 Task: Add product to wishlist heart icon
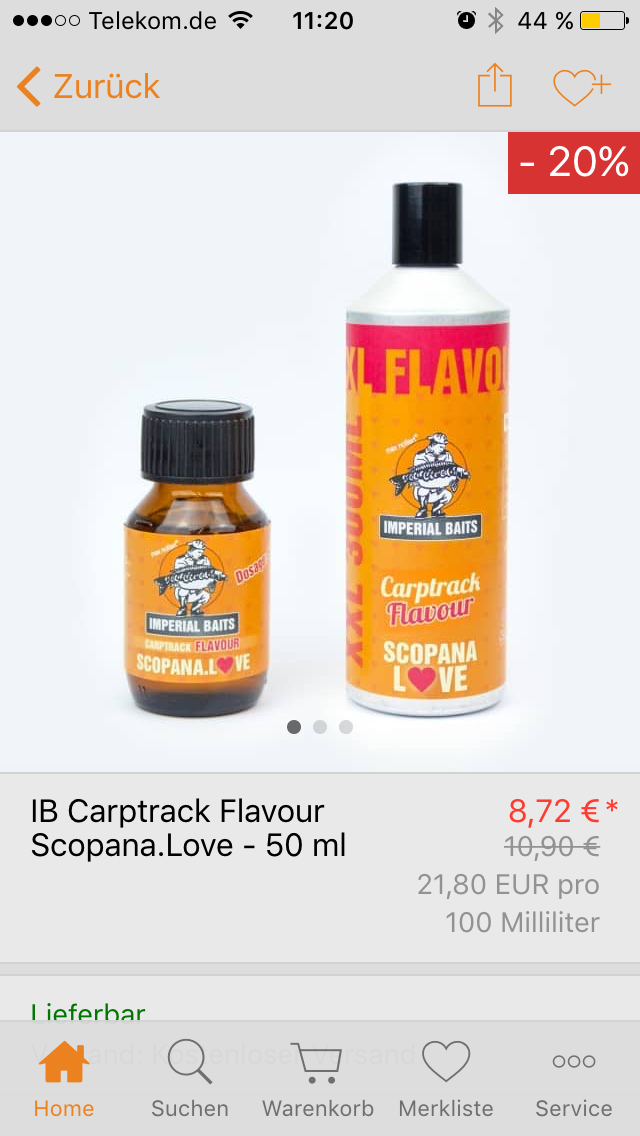click(581, 87)
